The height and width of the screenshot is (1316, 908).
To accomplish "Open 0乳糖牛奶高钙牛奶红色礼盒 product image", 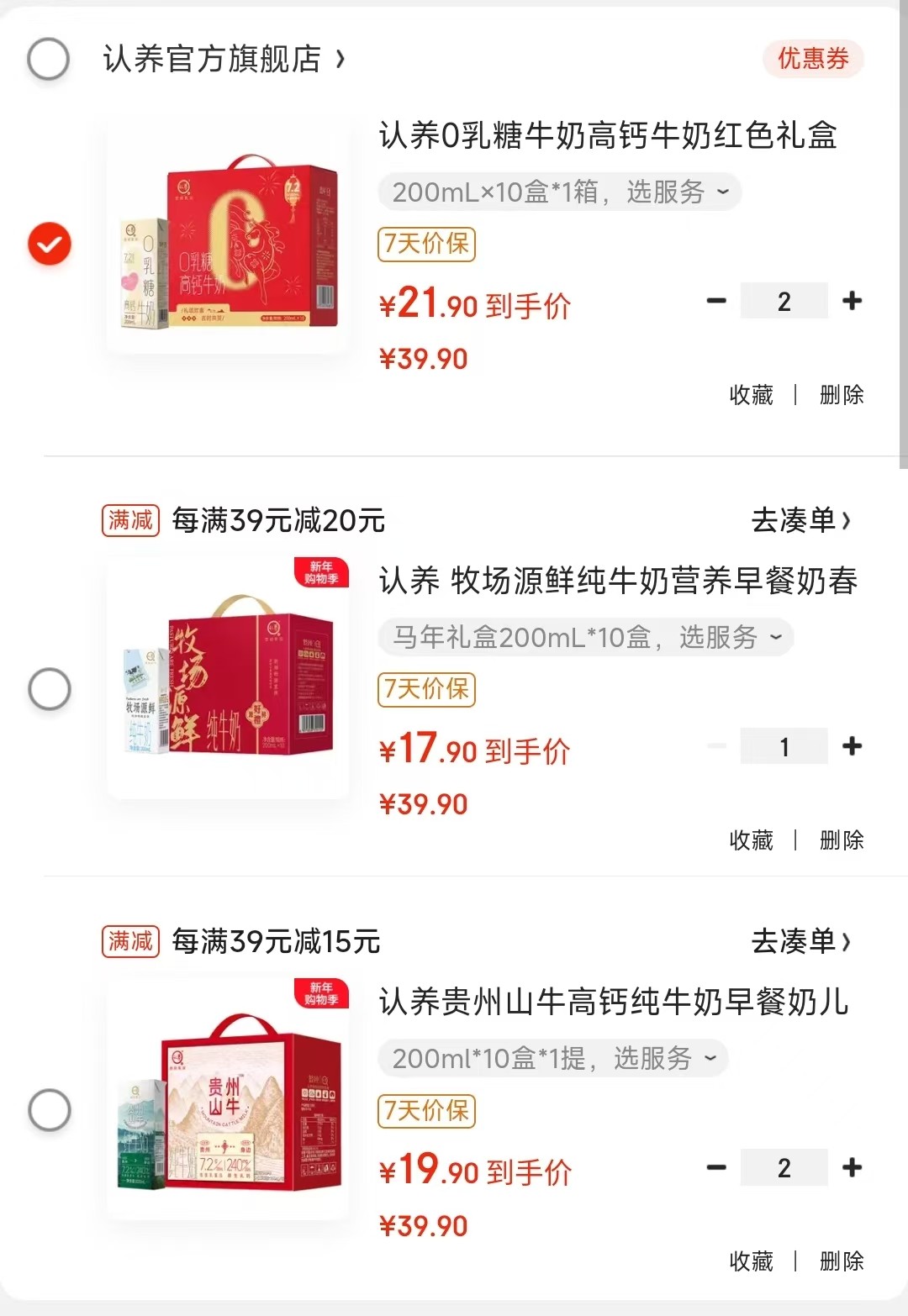I will (228, 240).
